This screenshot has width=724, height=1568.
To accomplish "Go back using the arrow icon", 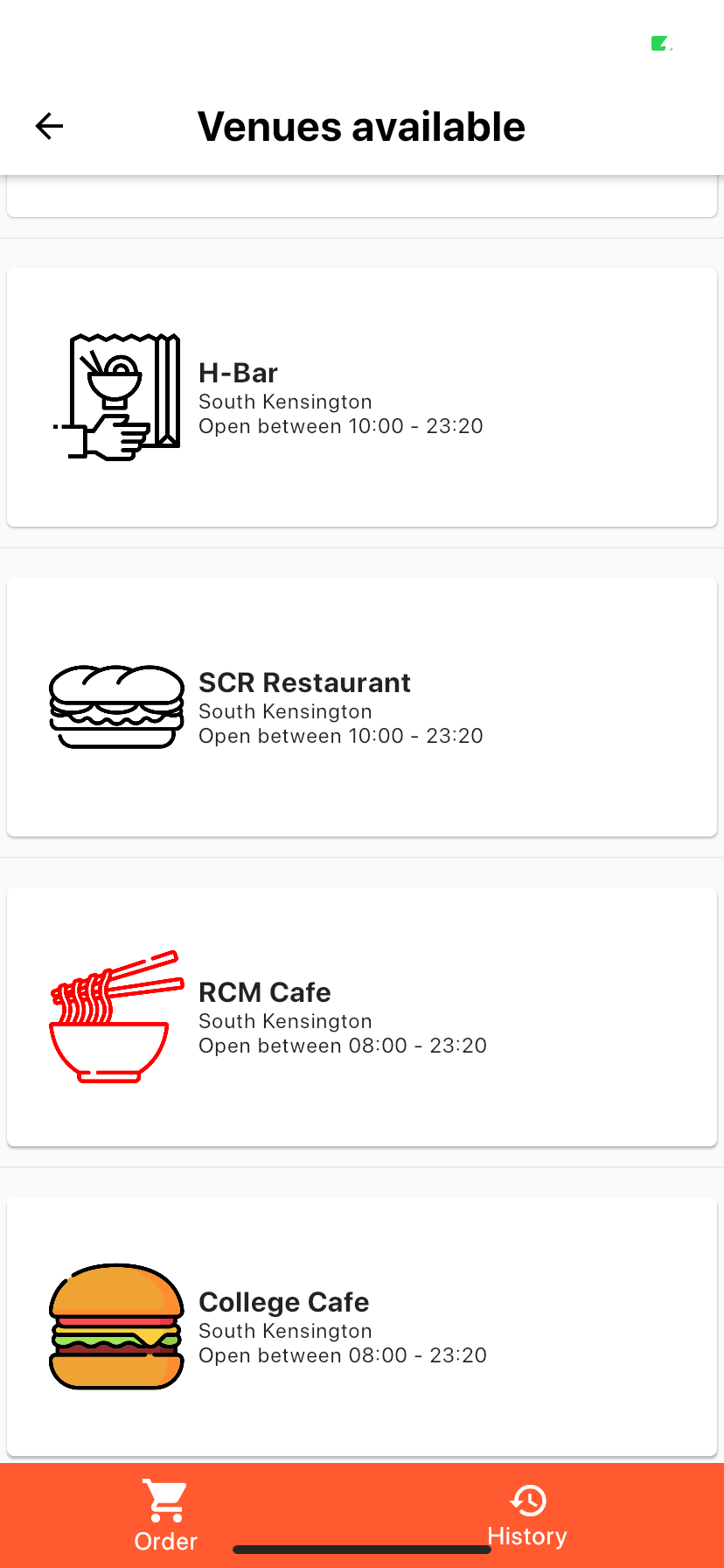I will click(49, 126).
